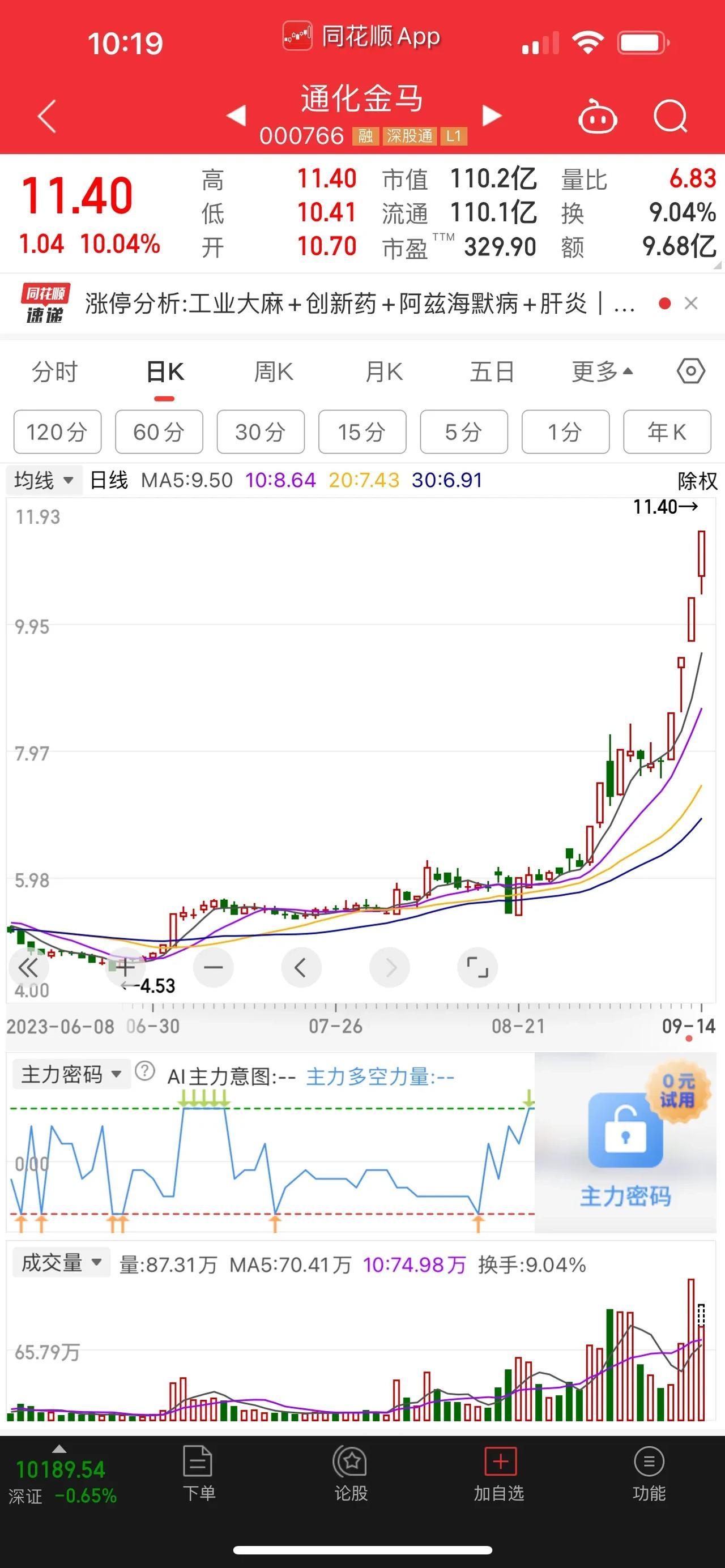Open chart settings hexagon icon
The height and width of the screenshot is (1568, 725).
coord(691,371)
